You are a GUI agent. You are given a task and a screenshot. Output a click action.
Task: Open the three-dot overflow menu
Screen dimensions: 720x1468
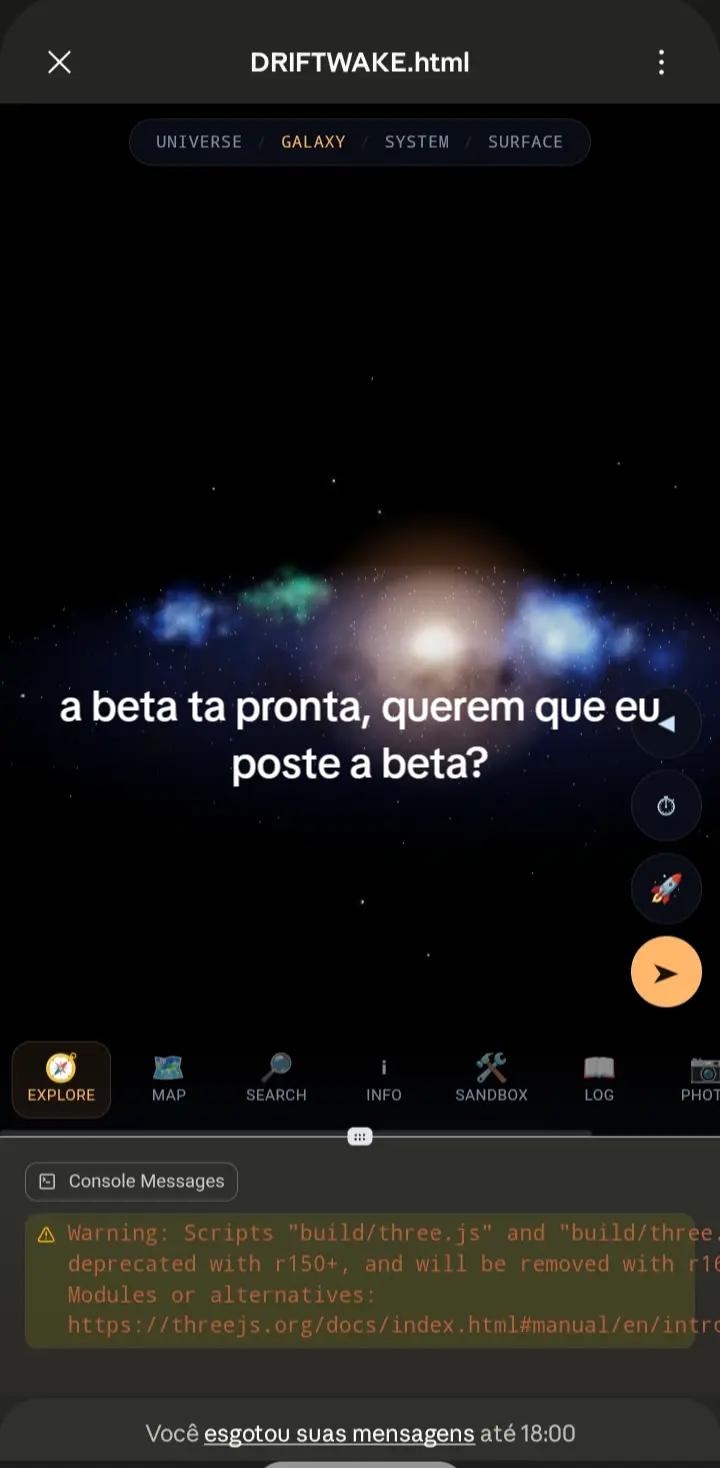click(661, 63)
